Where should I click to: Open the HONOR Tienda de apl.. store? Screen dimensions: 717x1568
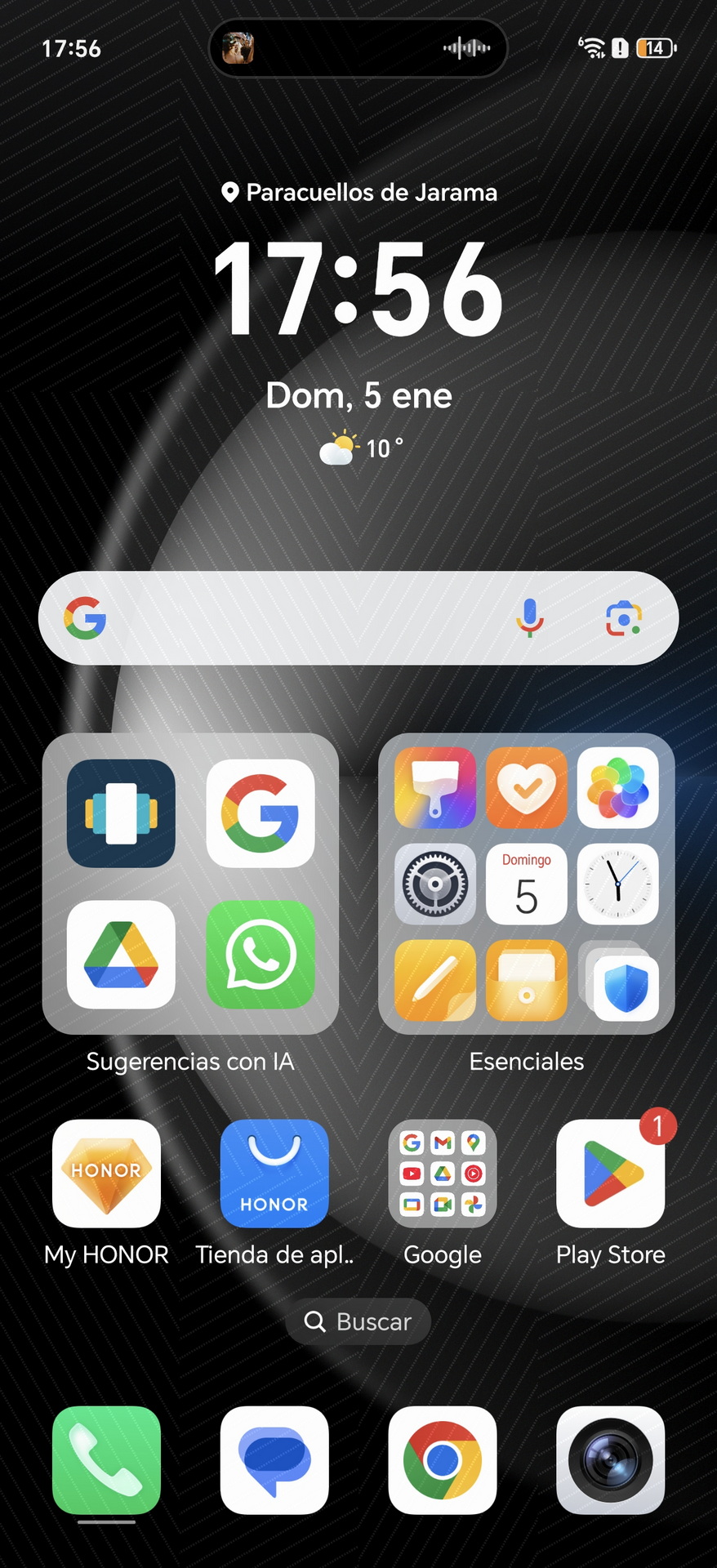(x=274, y=1174)
